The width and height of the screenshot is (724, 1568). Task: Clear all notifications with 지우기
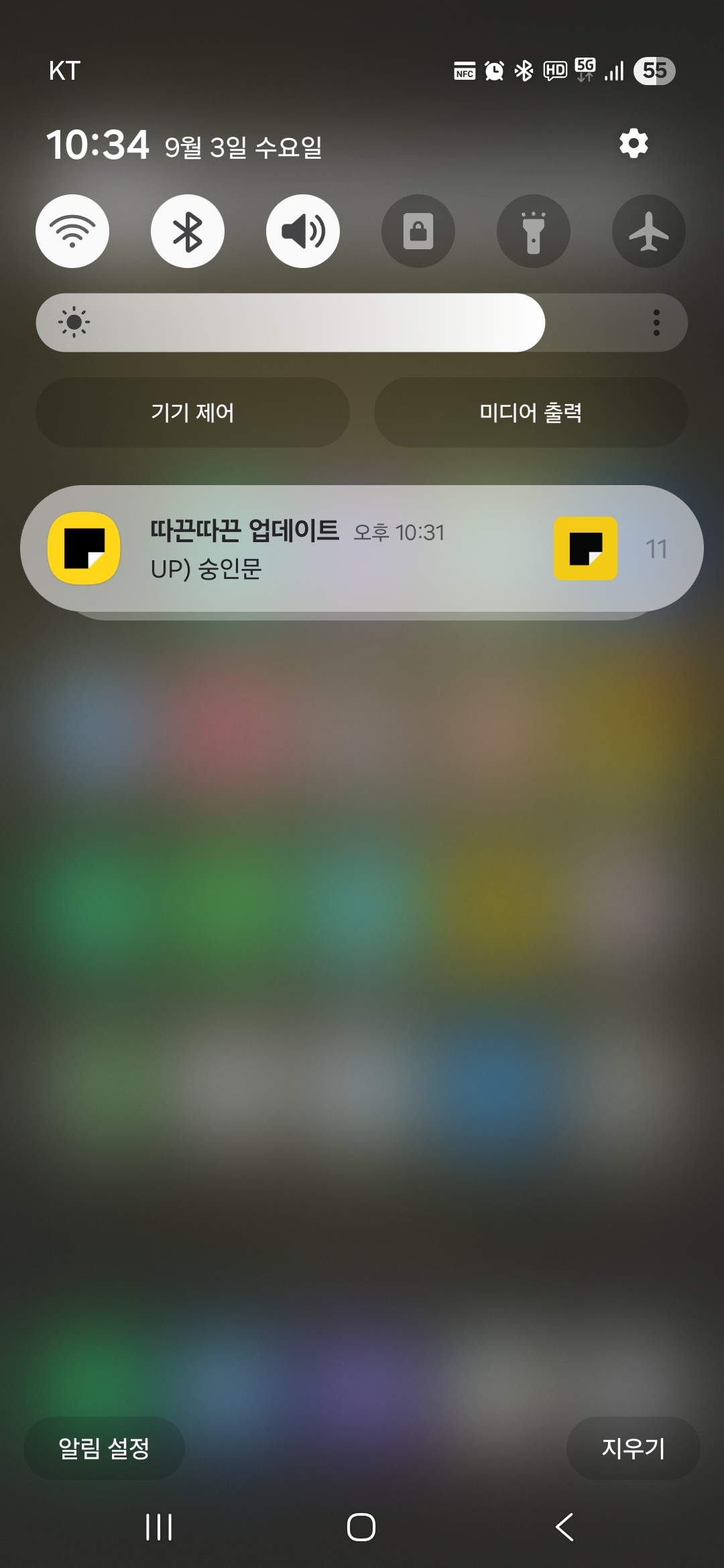click(x=633, y=1448)
